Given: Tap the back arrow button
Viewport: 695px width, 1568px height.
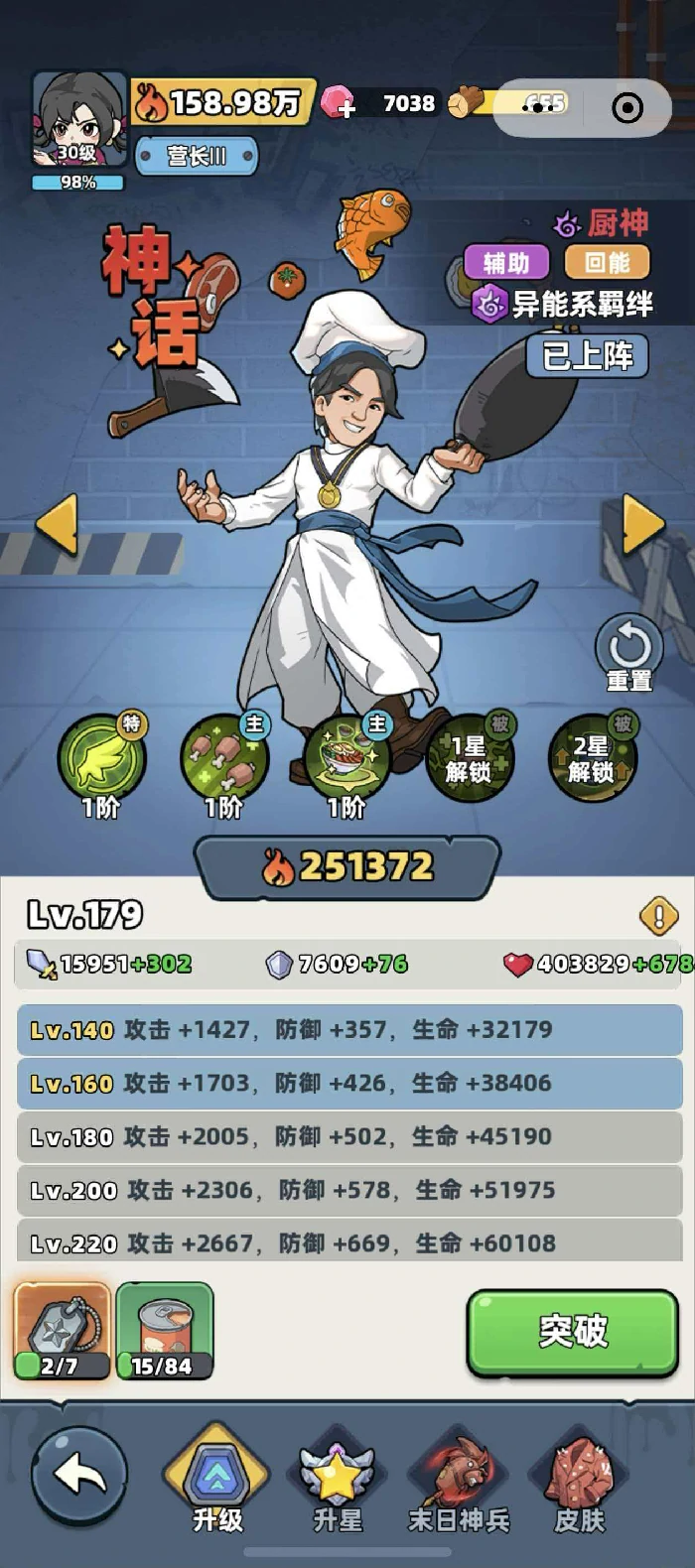Looking at the screenshot, I should click(79, 1476).
